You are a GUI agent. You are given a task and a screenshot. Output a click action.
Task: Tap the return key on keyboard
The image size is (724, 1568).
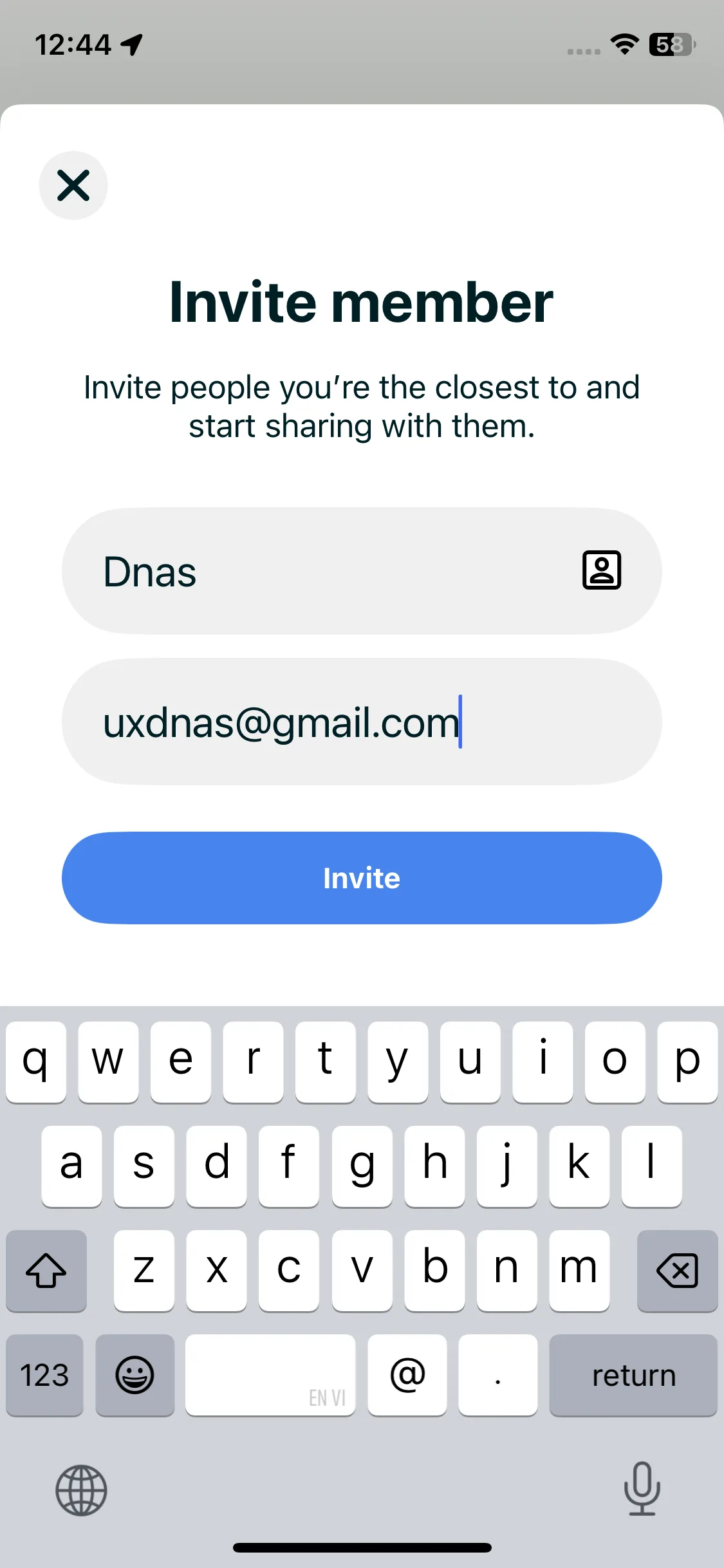pos(633,1375)
